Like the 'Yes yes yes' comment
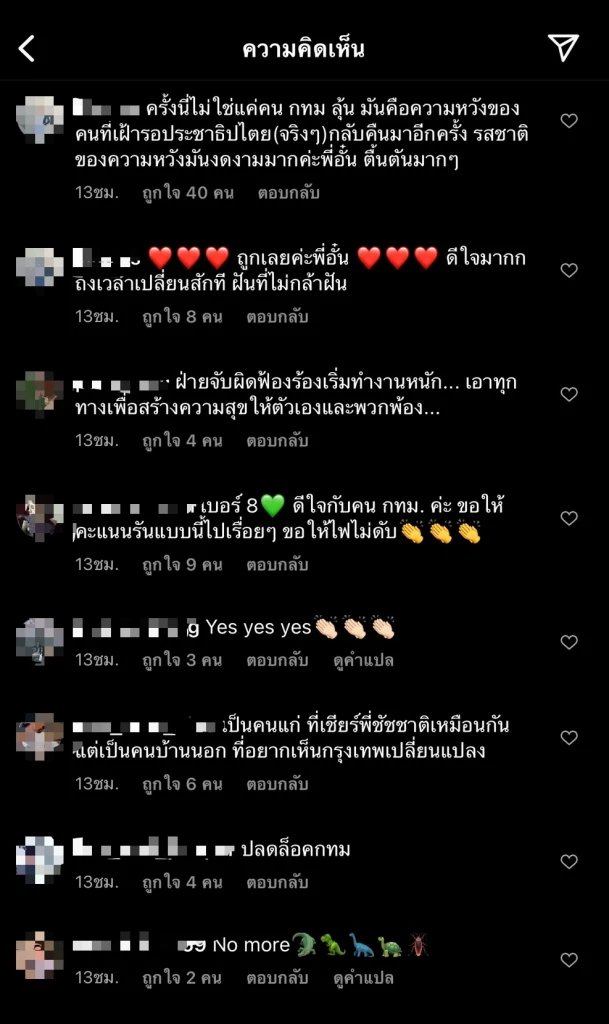The image size is (609, 1024). point(569,642)
